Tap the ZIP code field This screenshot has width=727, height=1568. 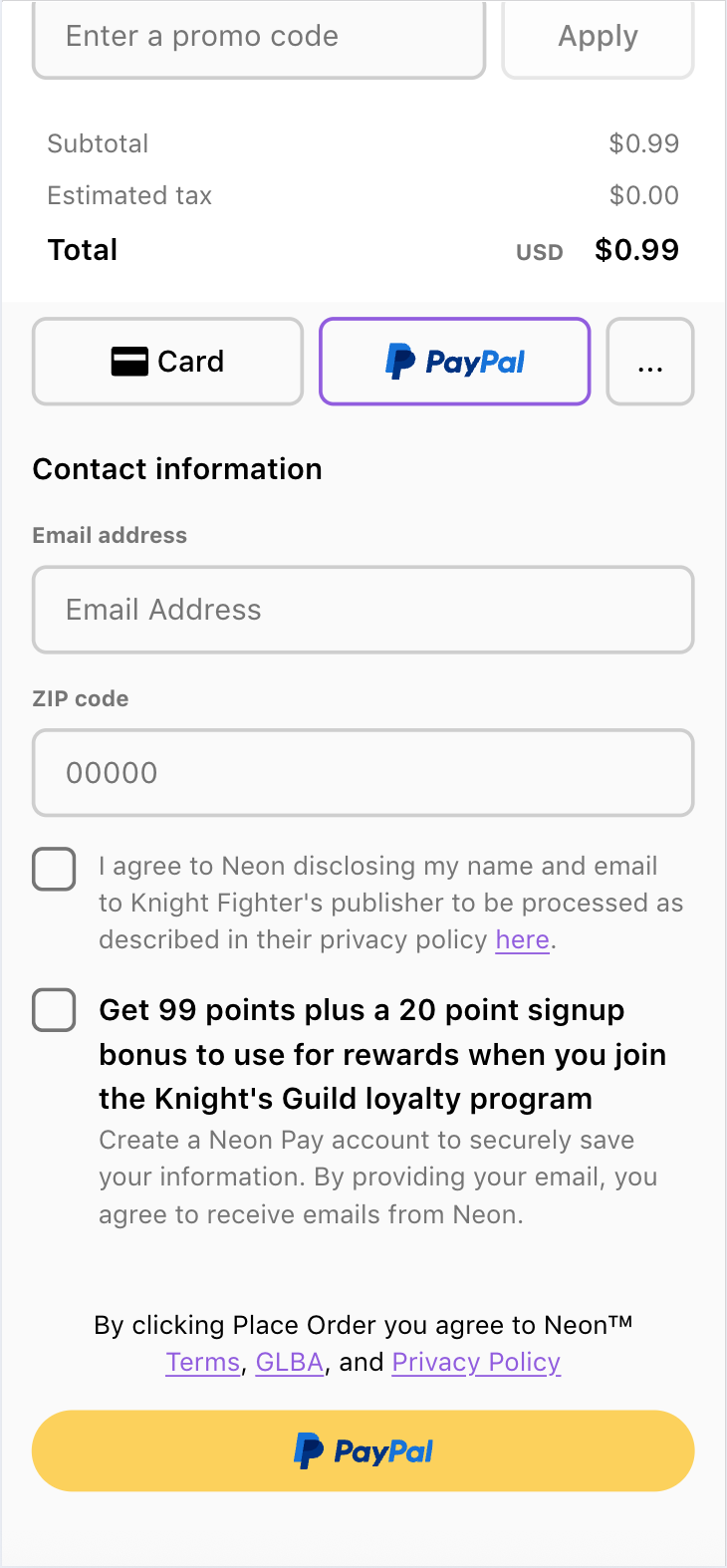pyautogui.click(x=363, y=773)
